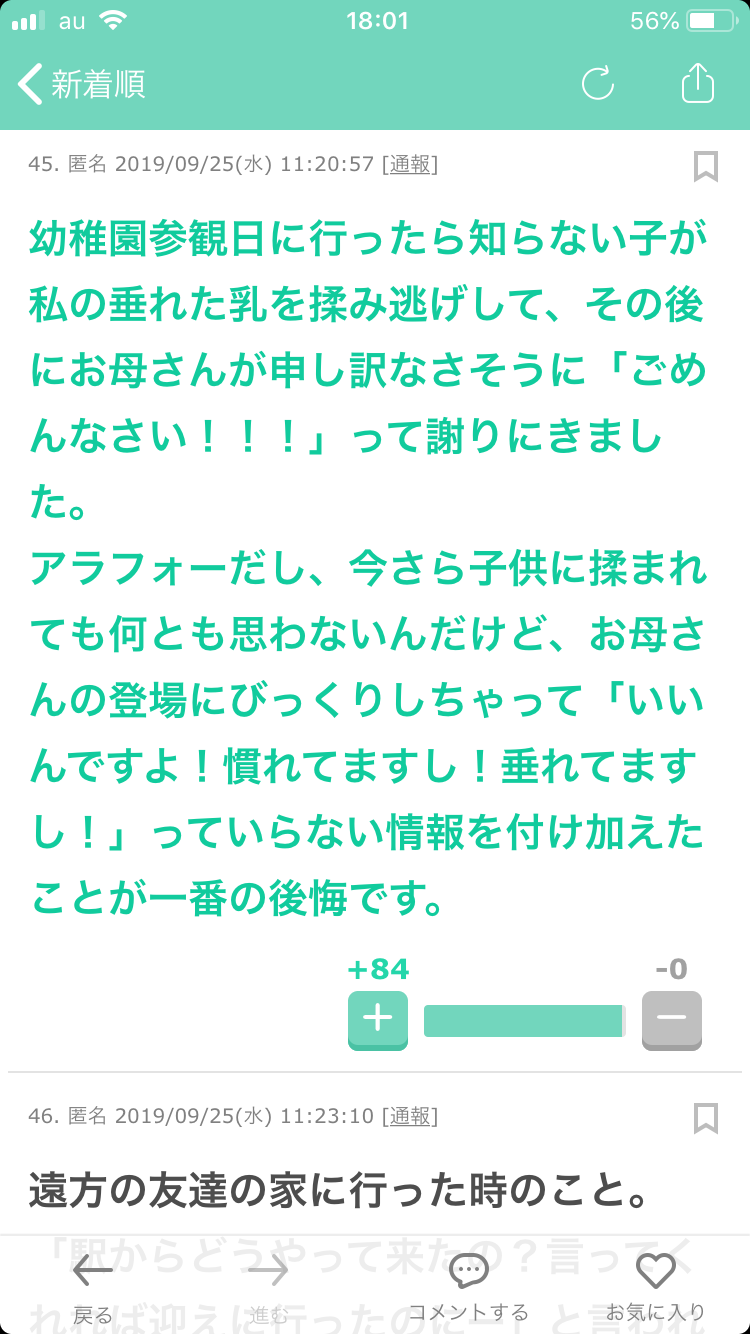Bookmark comment number 46
The height and width of the screenshot is (1334, 750).
pos(706,1118)
